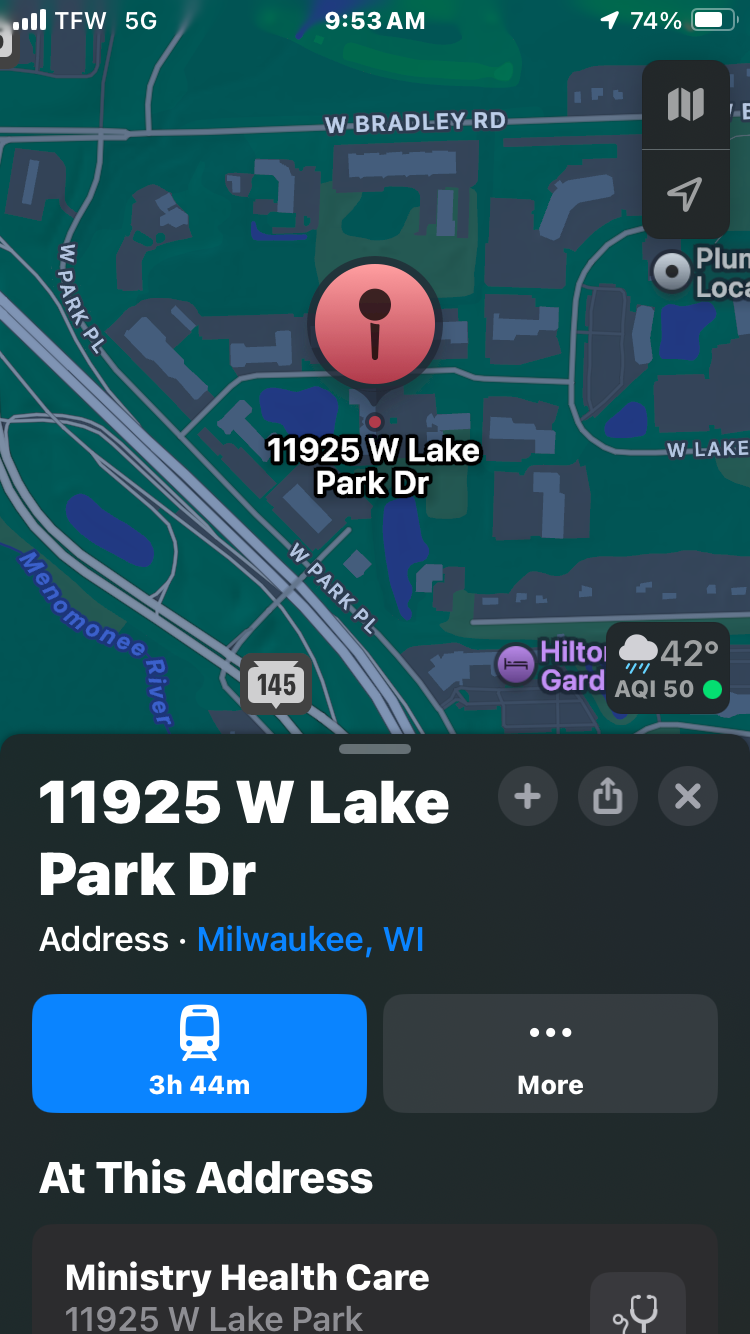
Task: Select the Plum map location marker
Action: click(671, 270)
